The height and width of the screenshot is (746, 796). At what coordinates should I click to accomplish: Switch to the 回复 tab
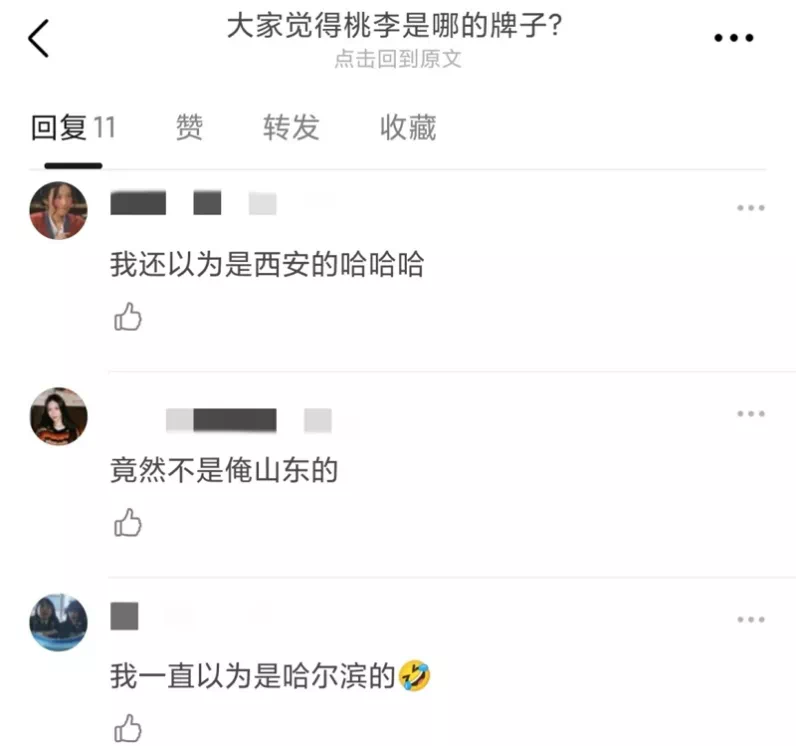(x=72, y=128)
